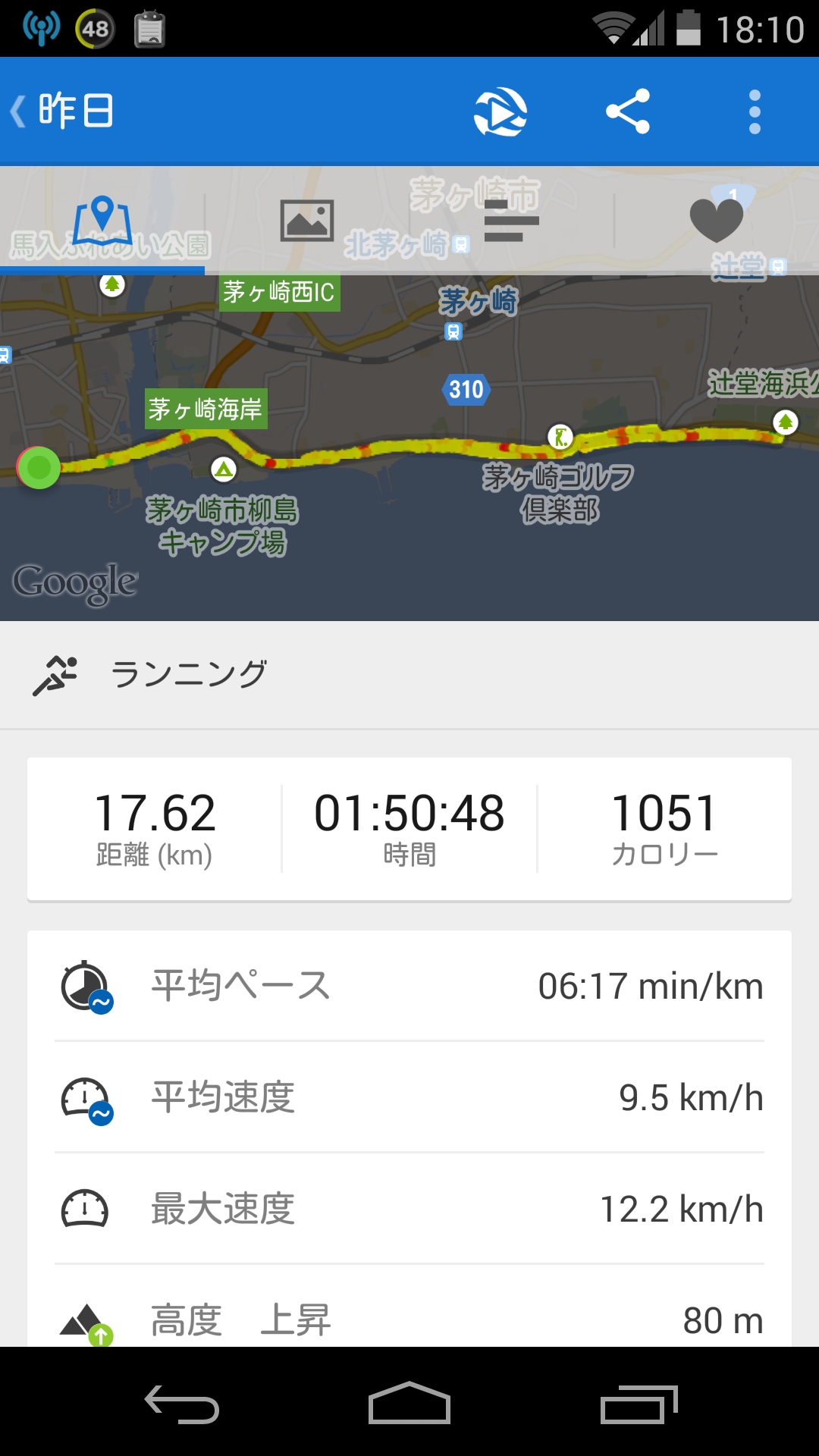Screen dimensions: 819x1456
Task: Open the route replay globe icon
Action: pyautogui.click(x=500, y=112)
